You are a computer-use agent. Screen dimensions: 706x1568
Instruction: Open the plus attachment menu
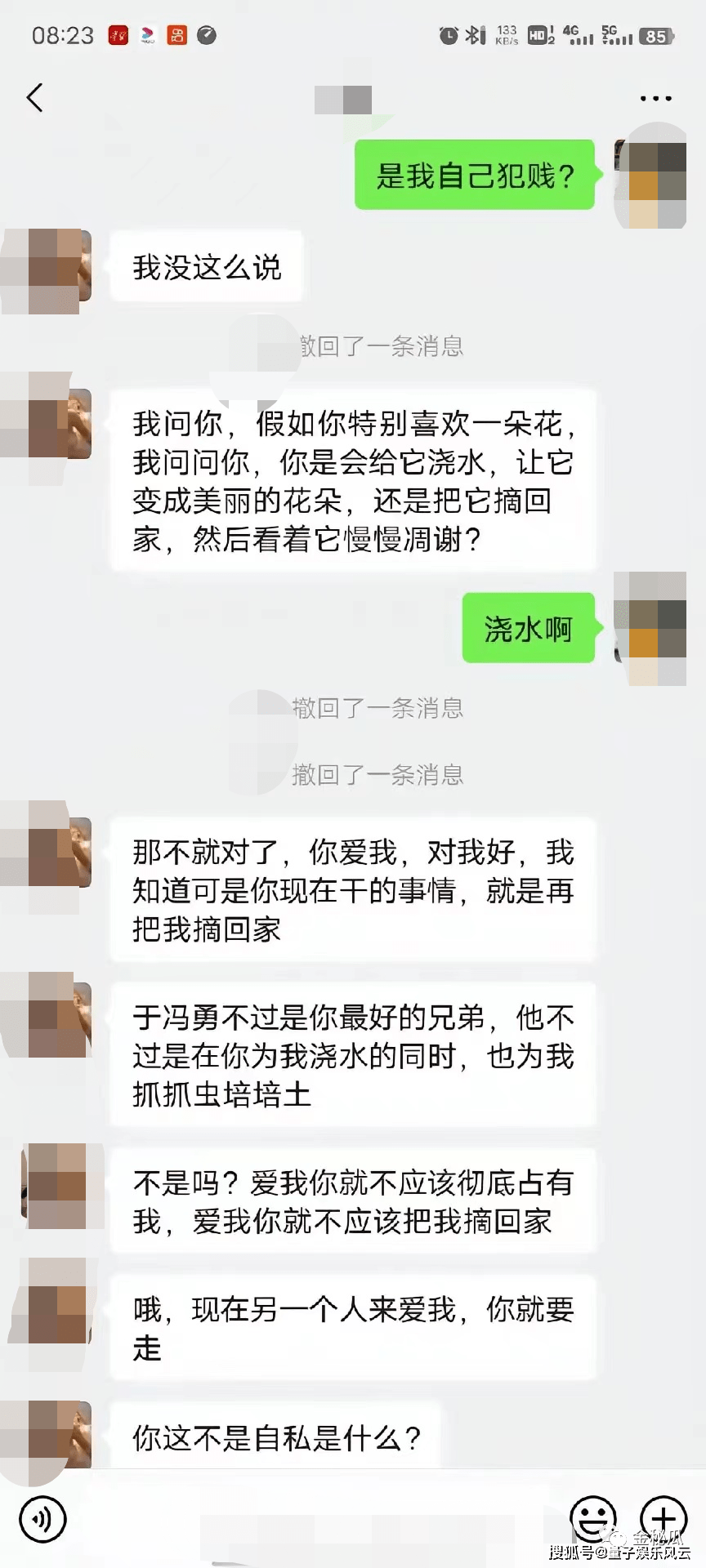[x=663, y=1518]
